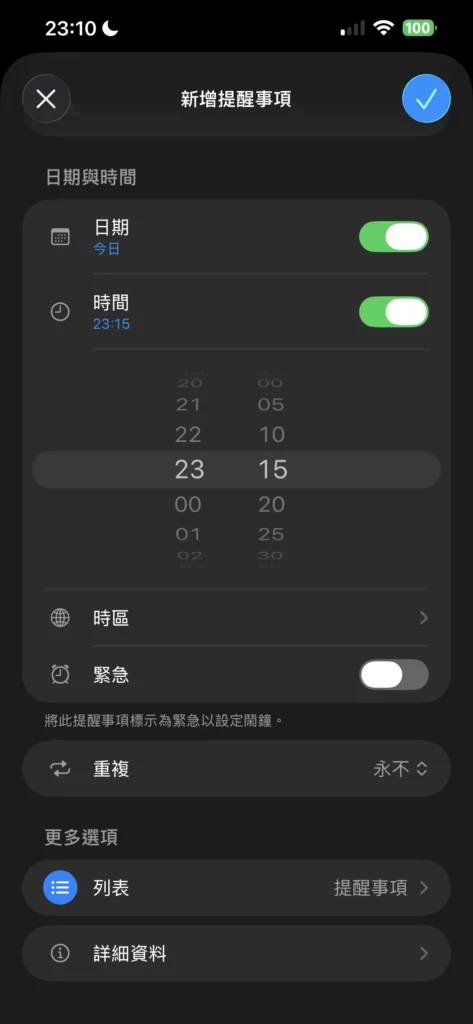This screenshot has width=473, height=1024.
Task: Enable the 緊急 toggle
Action: (394, 675)
